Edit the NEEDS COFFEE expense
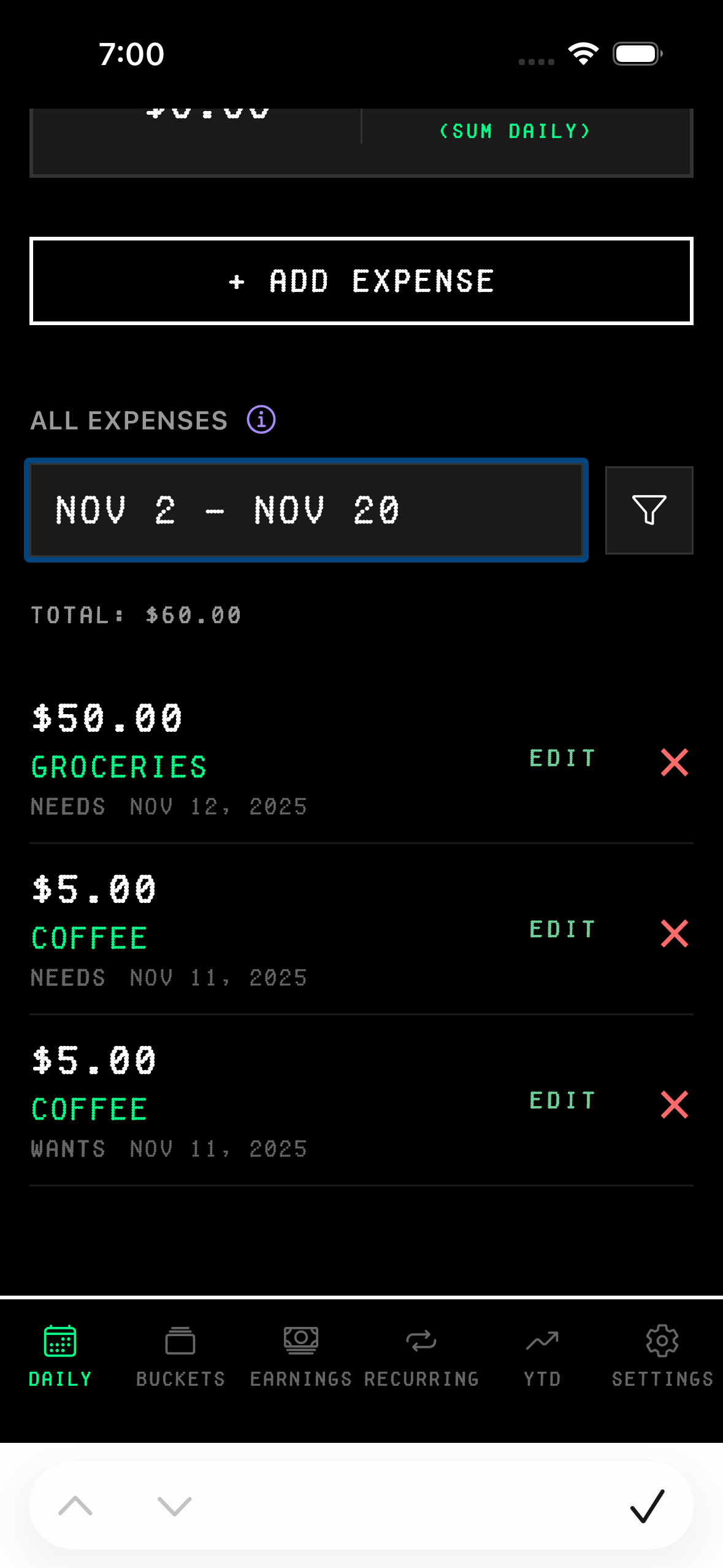 (562, 929)
